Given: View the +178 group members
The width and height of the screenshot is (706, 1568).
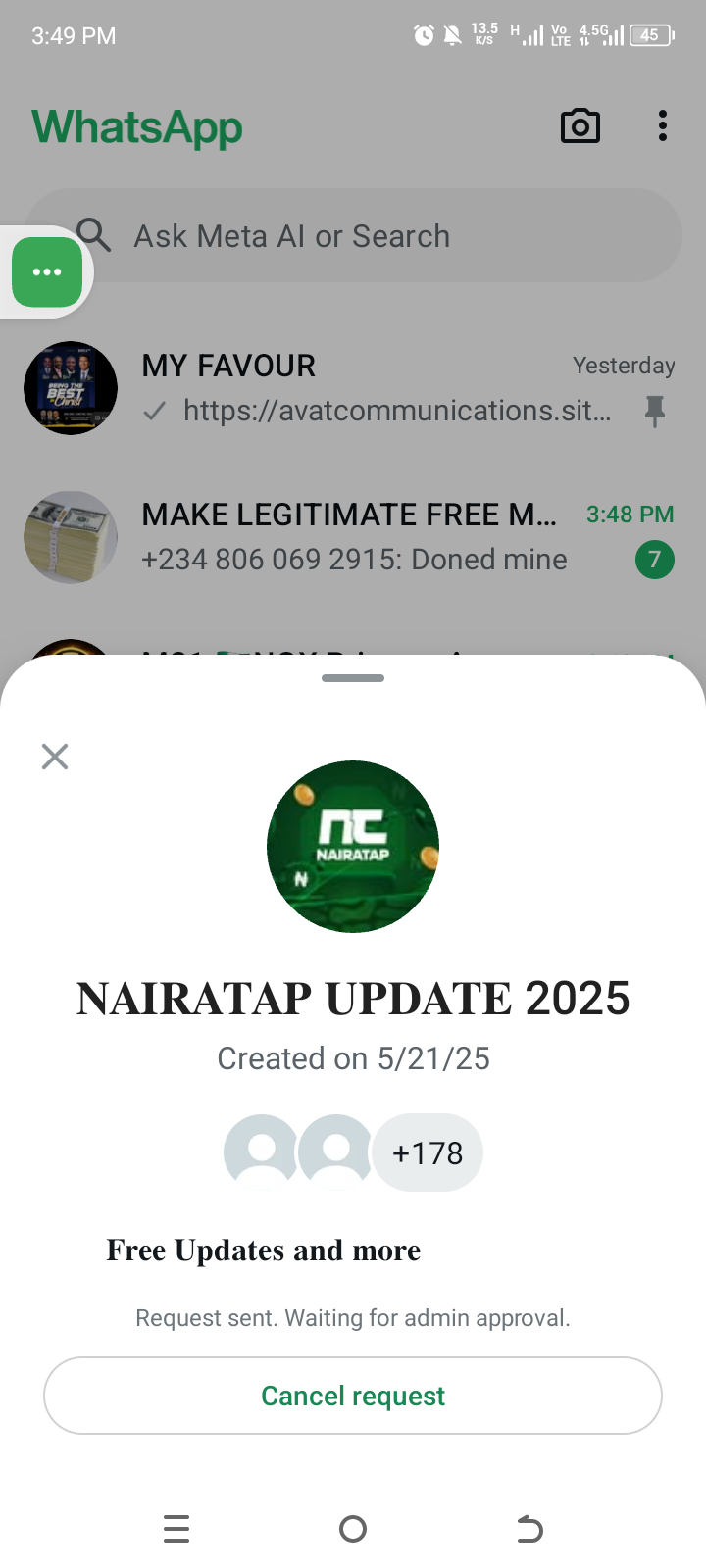Looking at the screenshot, I should tap(428, 1152).
